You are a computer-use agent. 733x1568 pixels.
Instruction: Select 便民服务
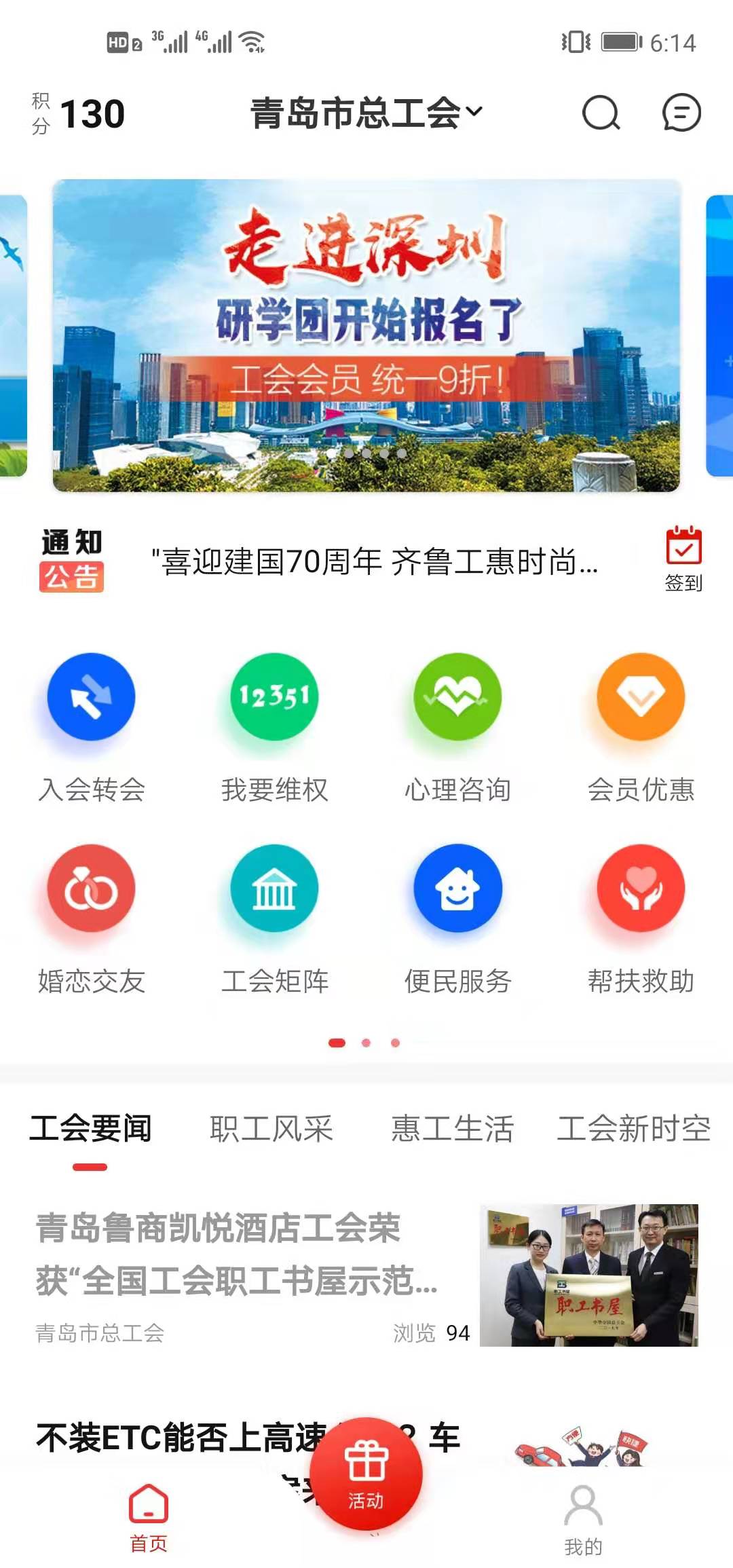(457, 918)
